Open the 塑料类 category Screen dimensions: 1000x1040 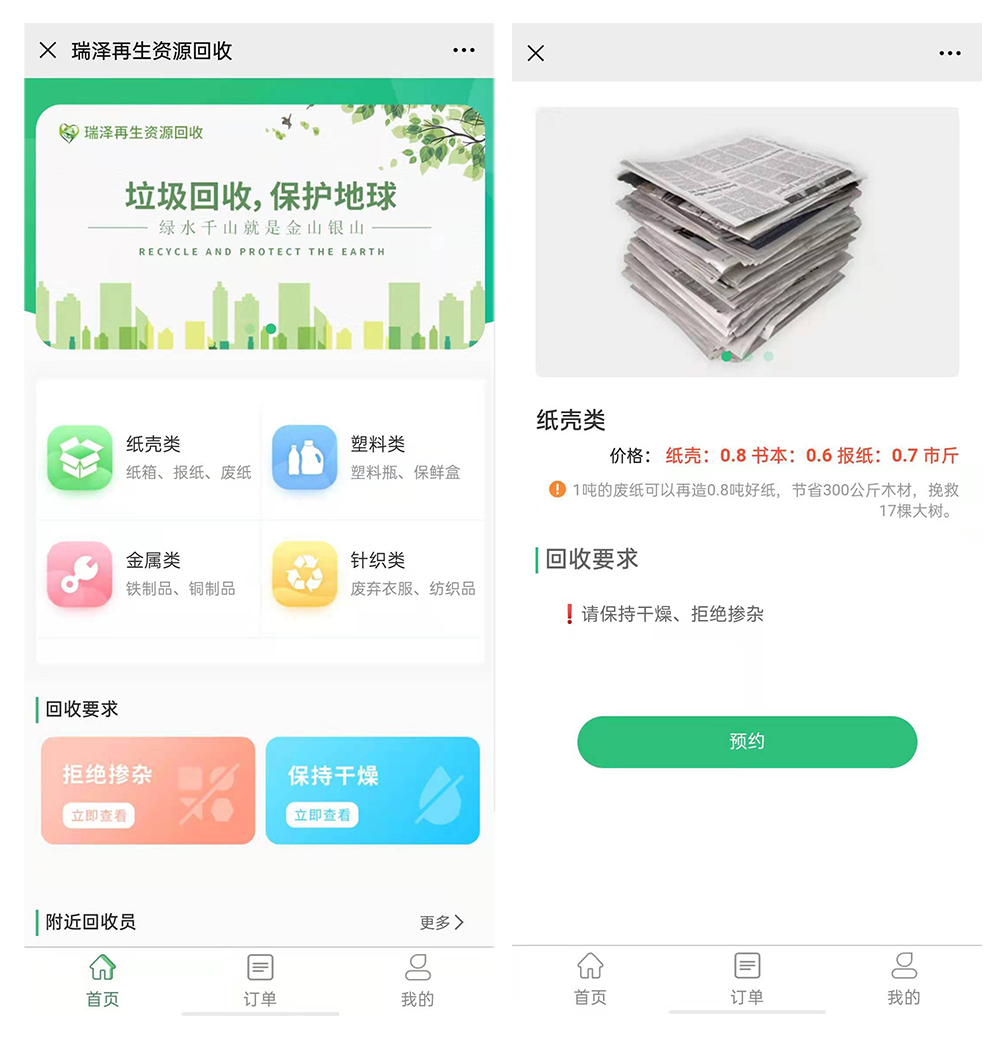372,458
